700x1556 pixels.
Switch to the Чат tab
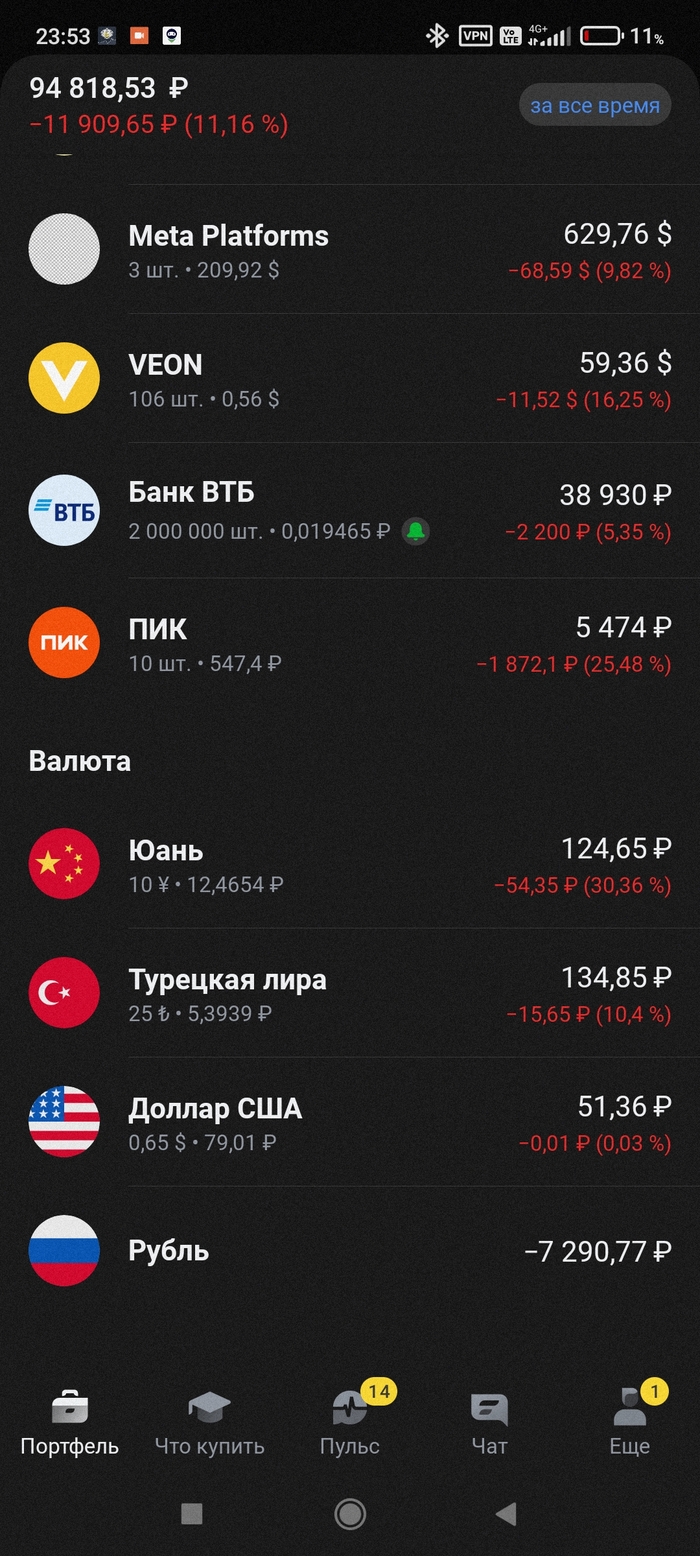(489, 1423)
